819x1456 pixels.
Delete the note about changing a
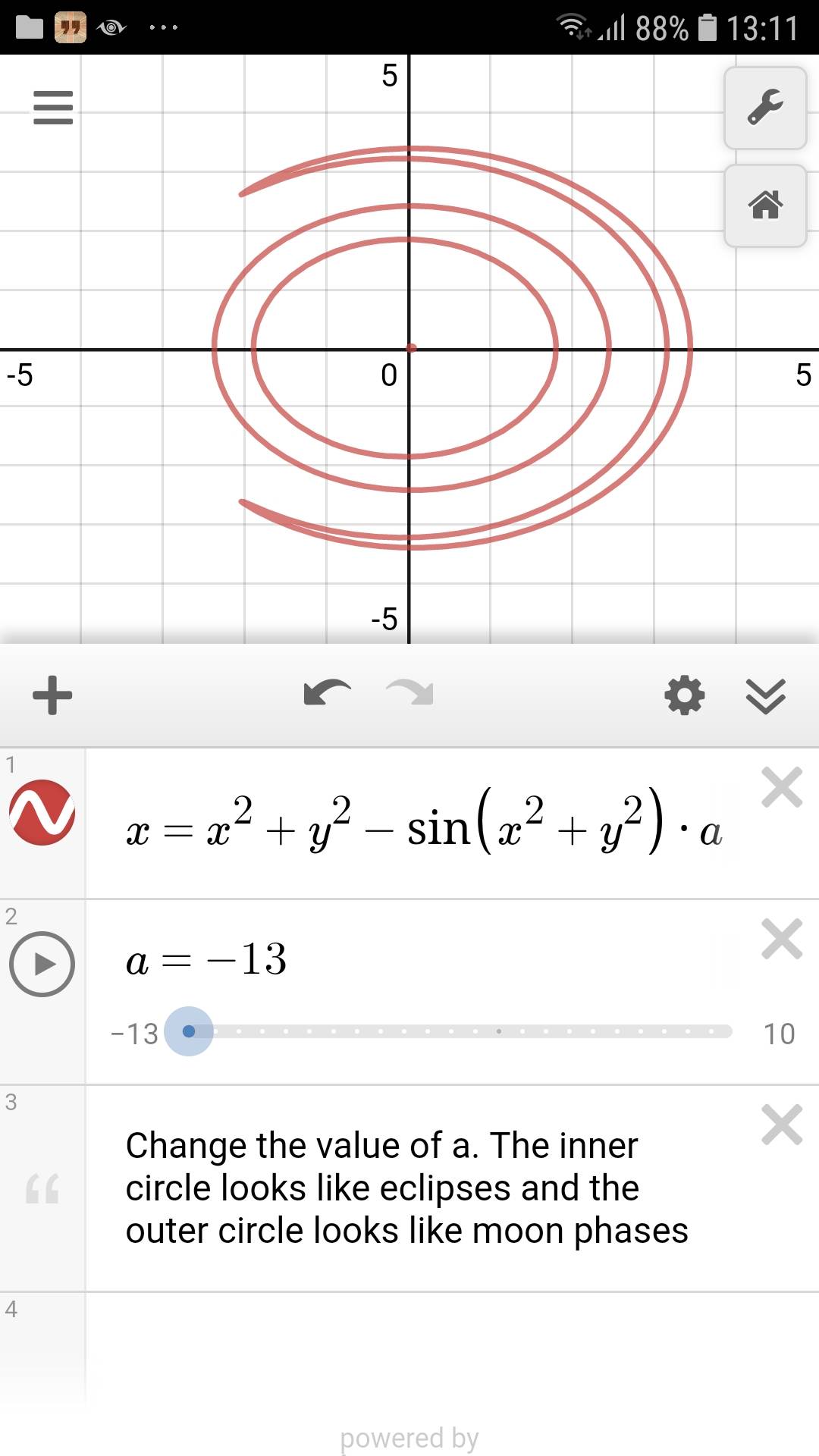click(x=782, y=1125)
